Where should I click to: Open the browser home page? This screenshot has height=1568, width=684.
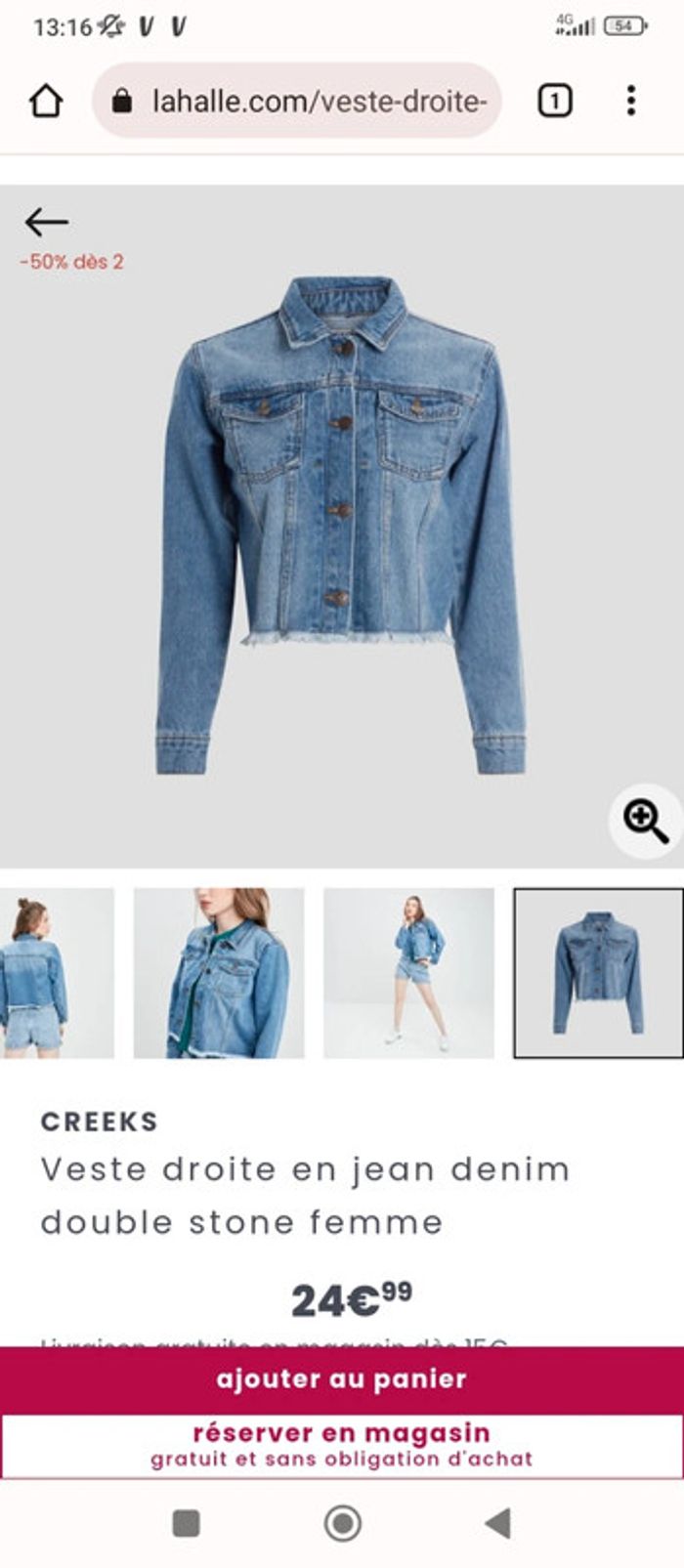[x=46, y=101]
